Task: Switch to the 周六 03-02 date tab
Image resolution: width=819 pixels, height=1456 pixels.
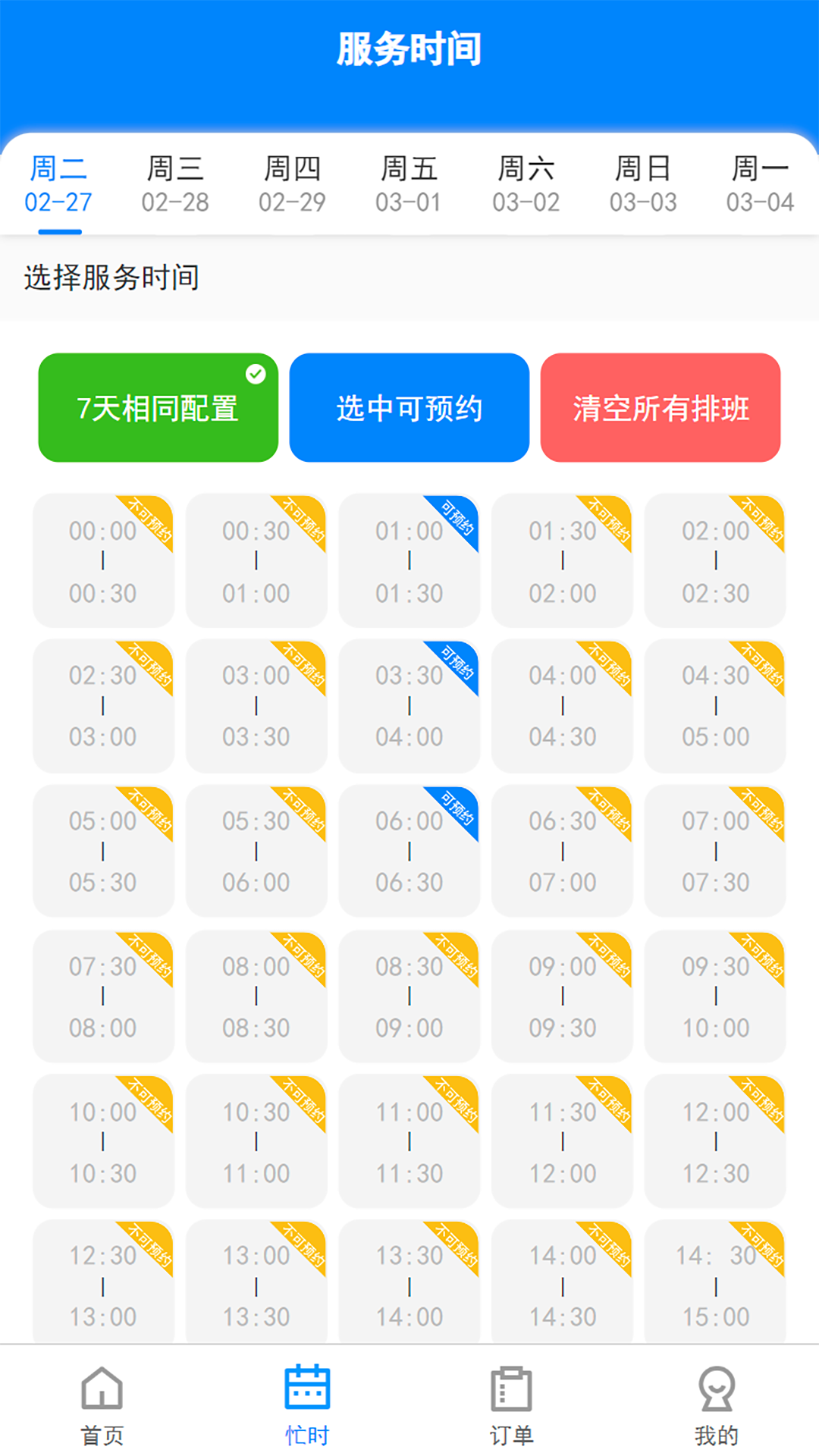Action: pyautogui.click(x=526, y=184)
